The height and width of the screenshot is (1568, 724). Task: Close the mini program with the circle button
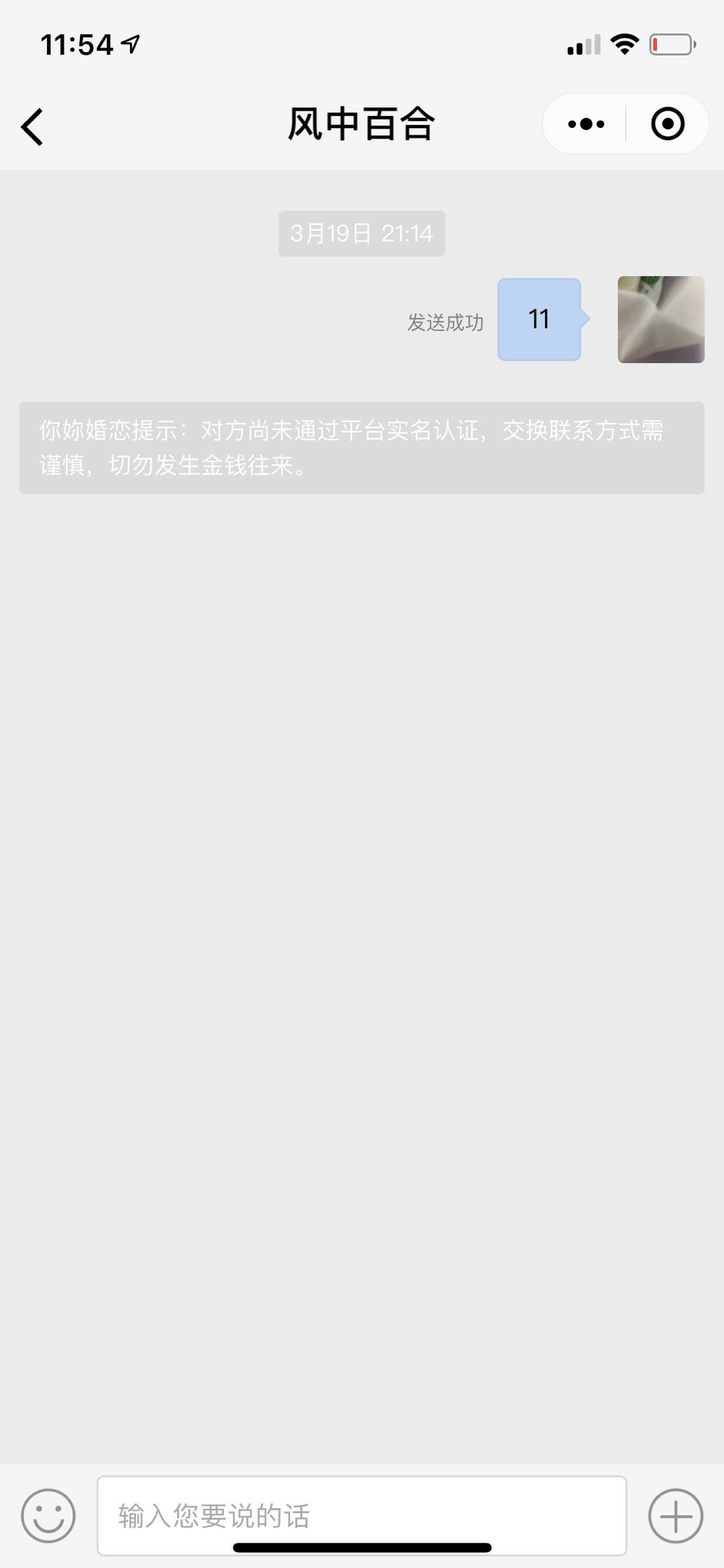click(668, 124)
